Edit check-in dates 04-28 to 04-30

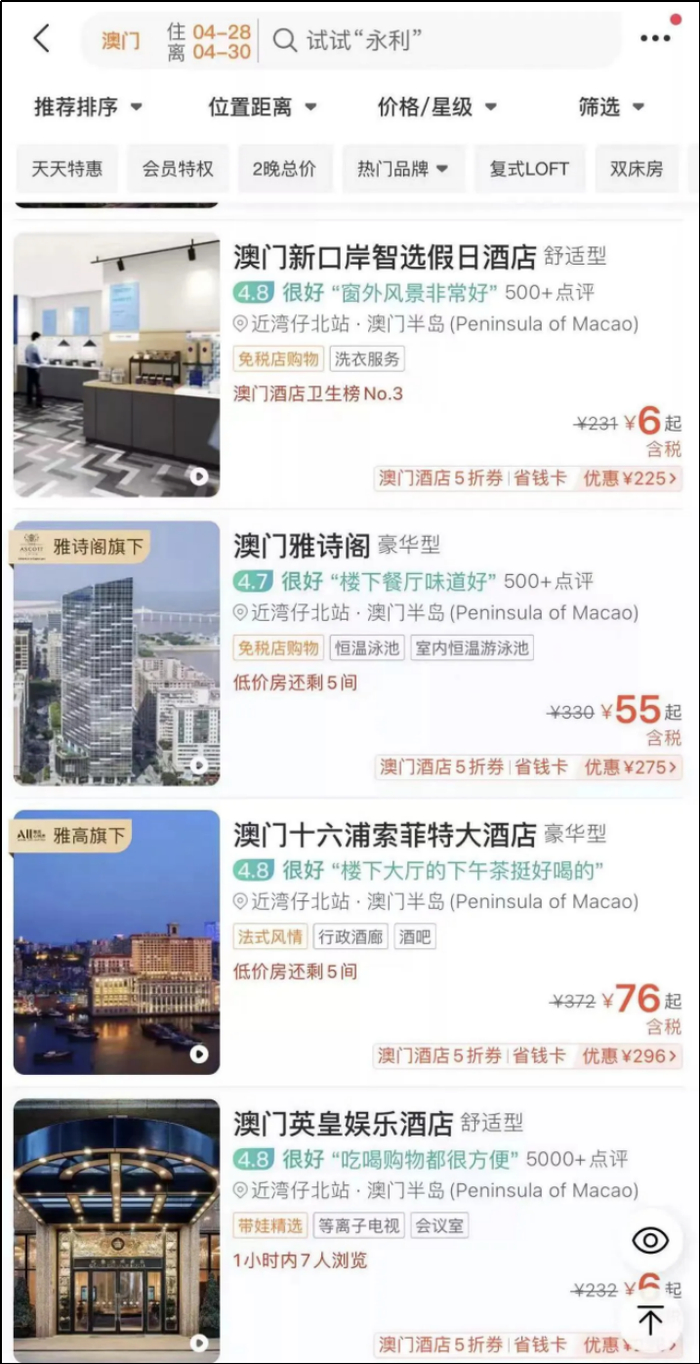pyautogui.click(x=209, y=42)
